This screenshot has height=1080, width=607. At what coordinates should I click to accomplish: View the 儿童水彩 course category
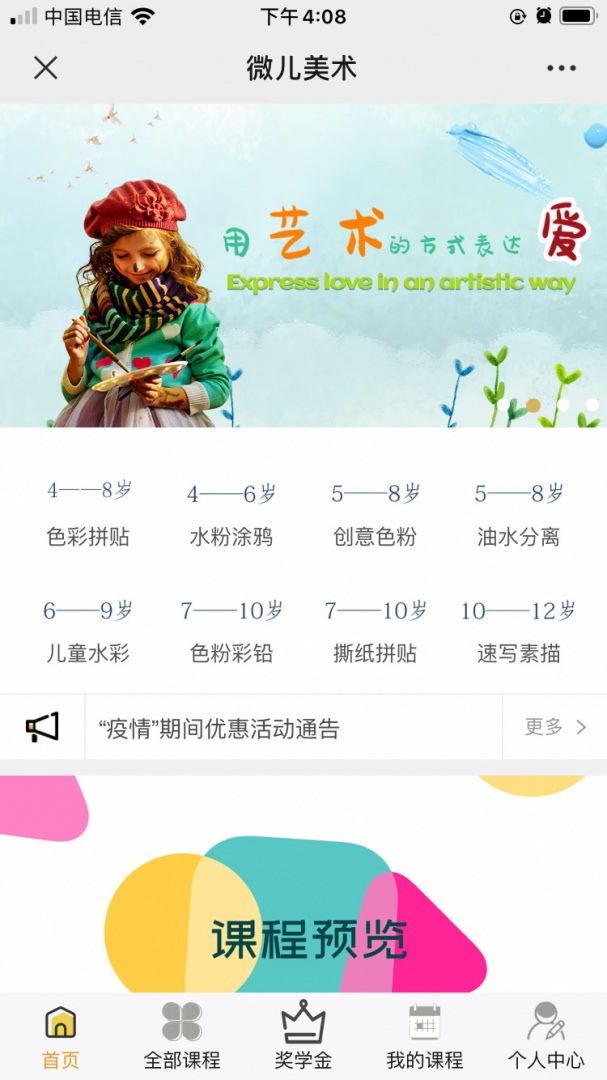[x=89, y=632]
